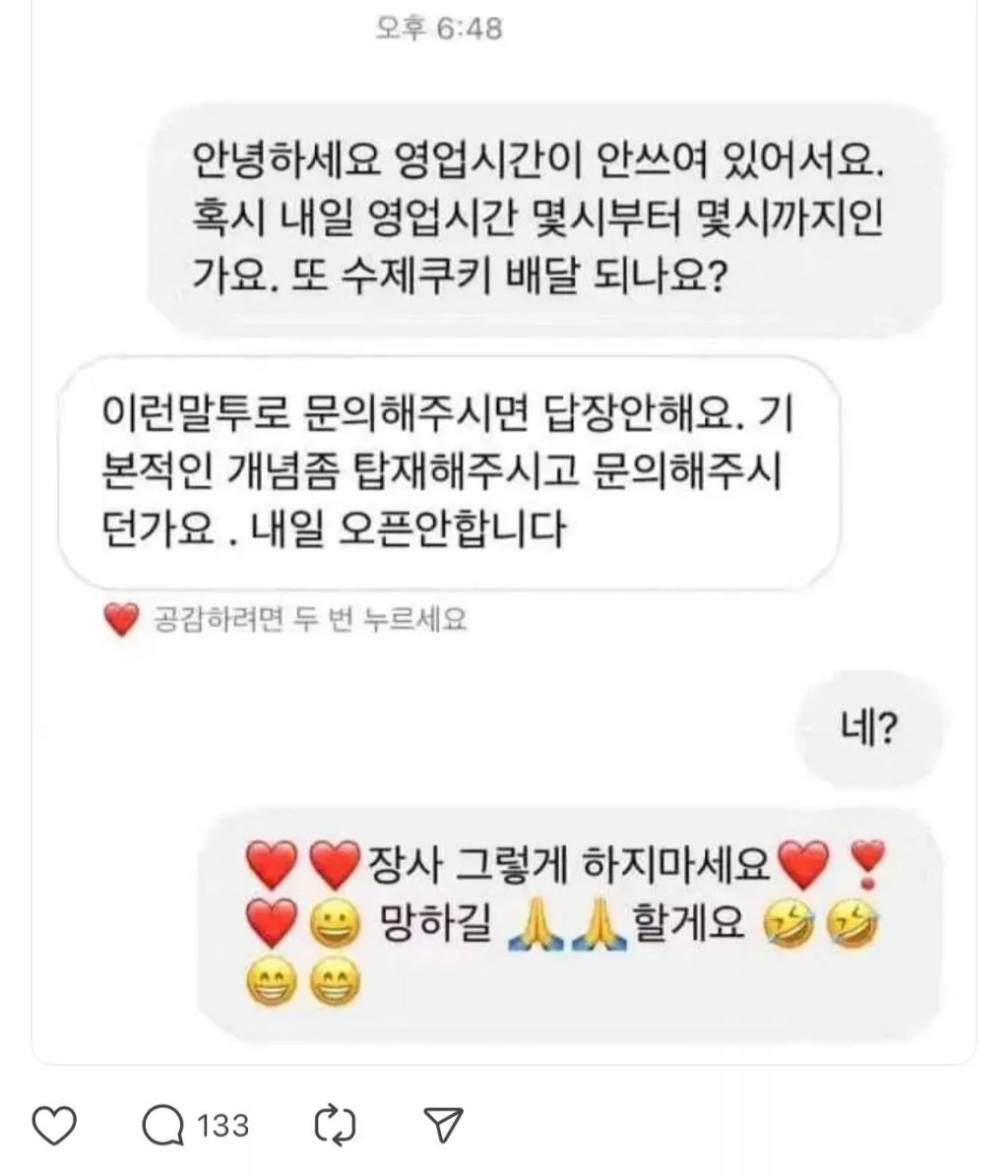Open the chat screenshot image in the post
Screen dimensions: 1008x1176
(504, 531)
